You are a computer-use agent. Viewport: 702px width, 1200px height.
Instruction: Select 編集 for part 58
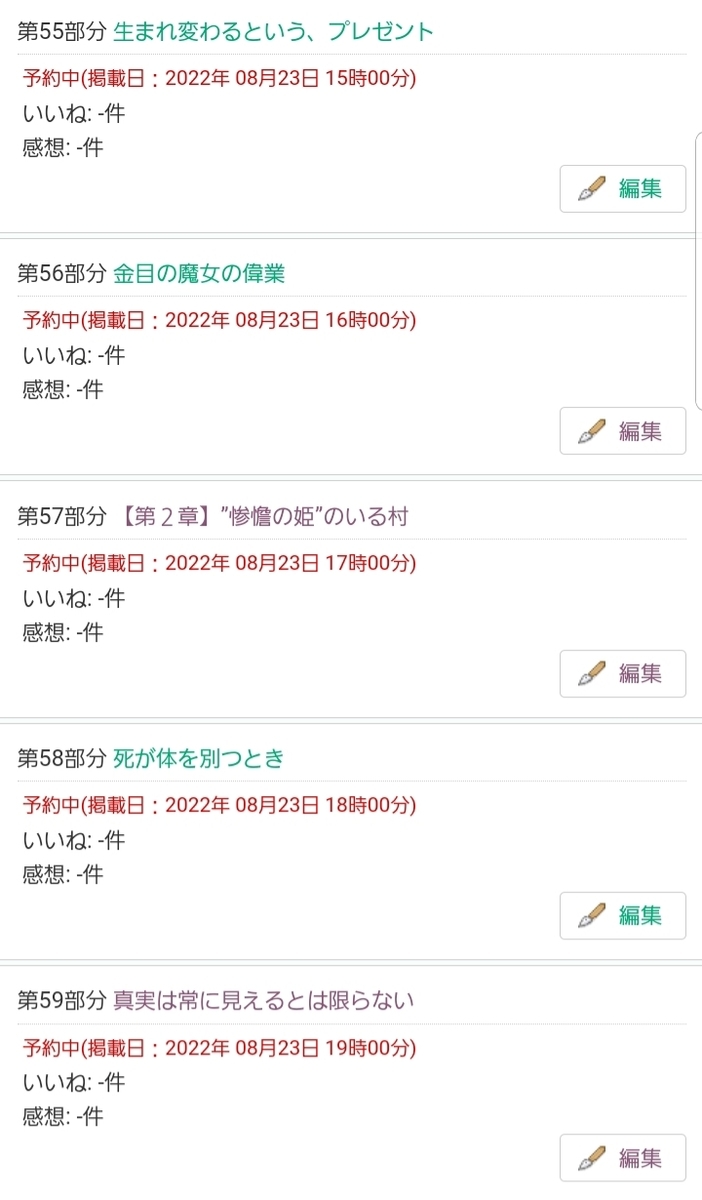(622, 915)
